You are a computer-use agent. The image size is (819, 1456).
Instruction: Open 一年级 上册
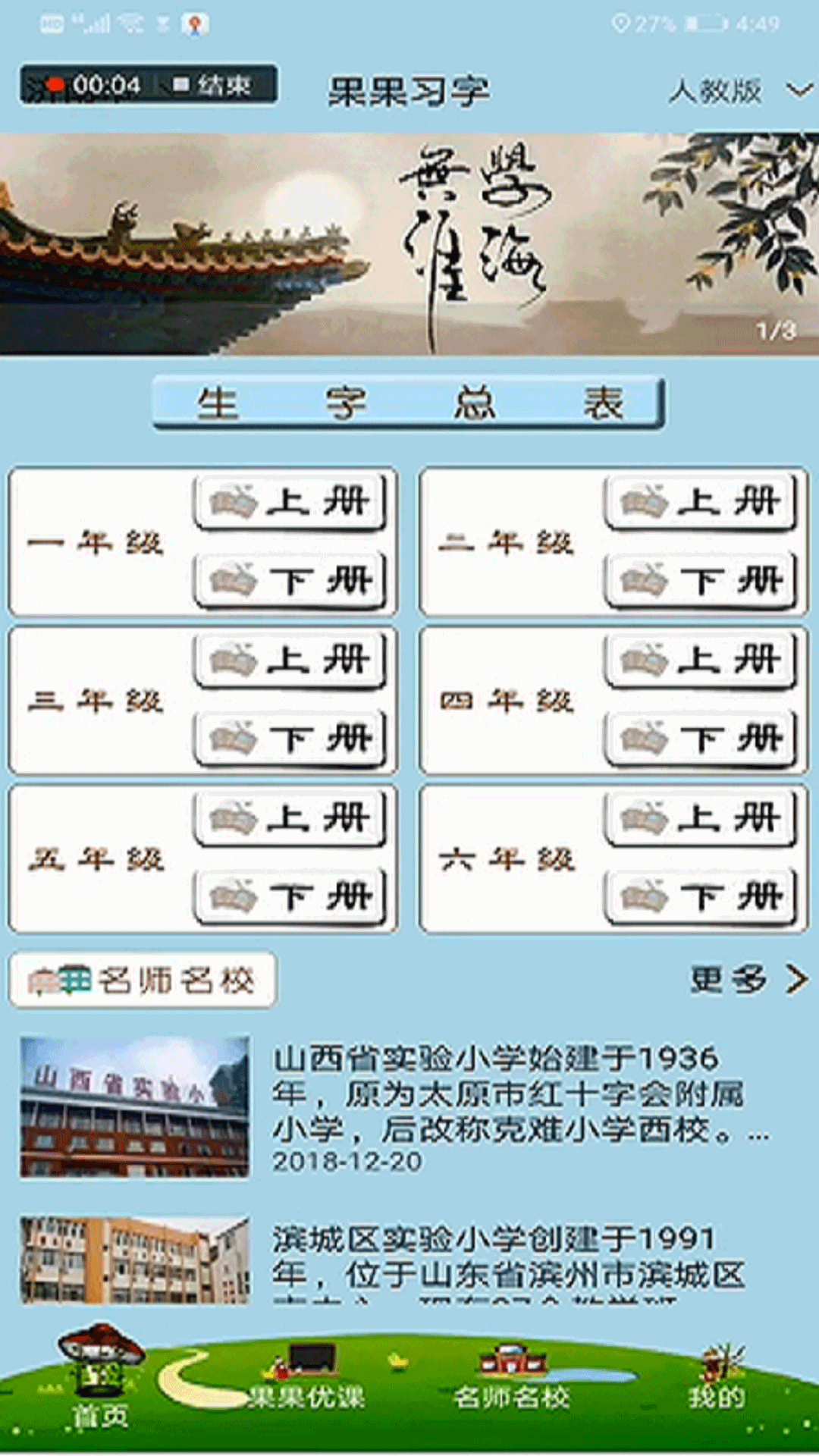coord(290,501)
